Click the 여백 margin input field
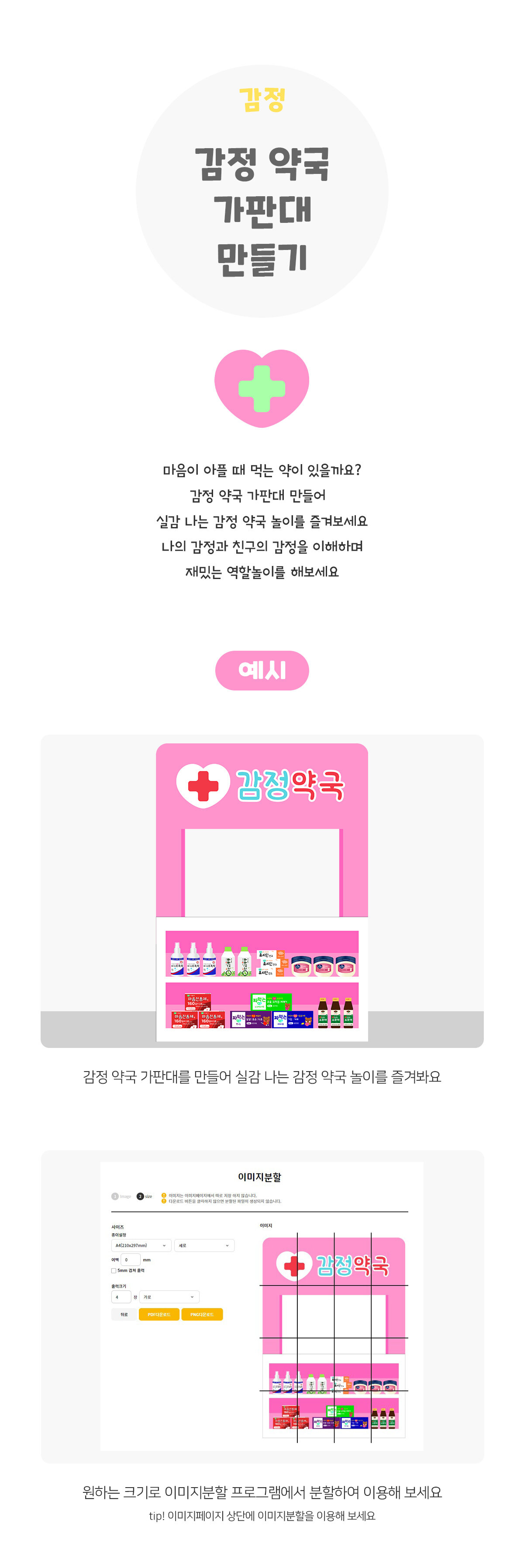The width and height of the screenshot is (524, 1568). (x=132, y=1259)
